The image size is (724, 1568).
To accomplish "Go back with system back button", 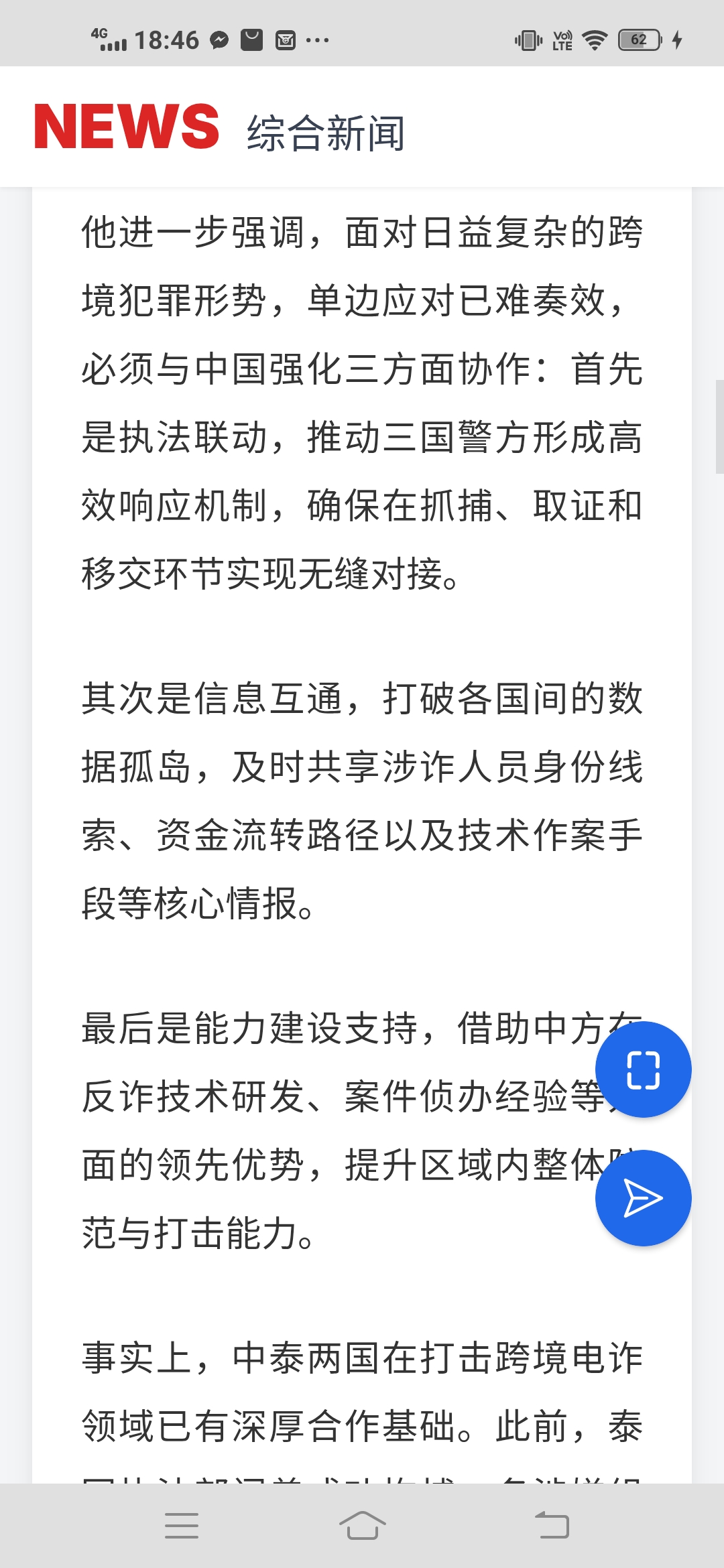I will (x=552, y=1526).
